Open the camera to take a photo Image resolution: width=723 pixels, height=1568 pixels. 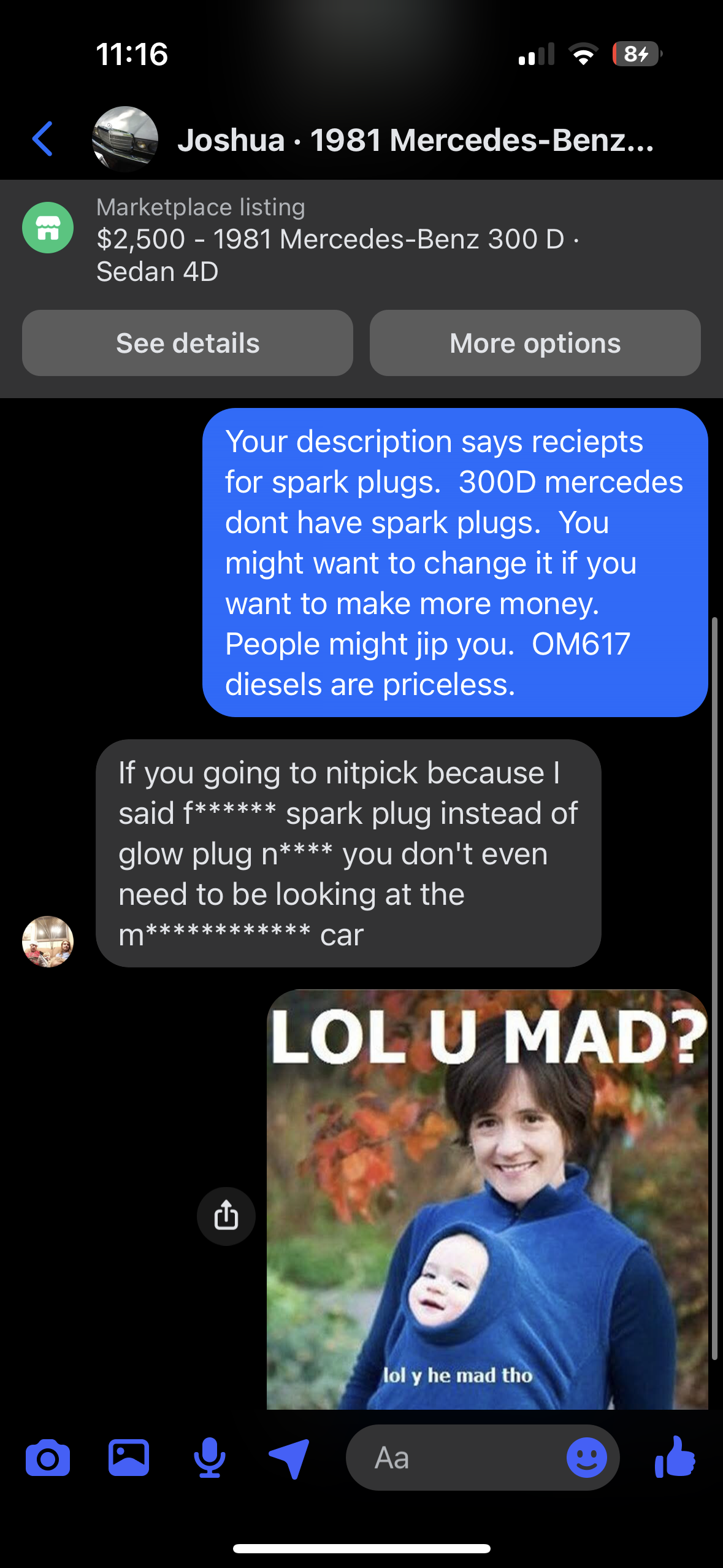click(x=48, y=1458)
